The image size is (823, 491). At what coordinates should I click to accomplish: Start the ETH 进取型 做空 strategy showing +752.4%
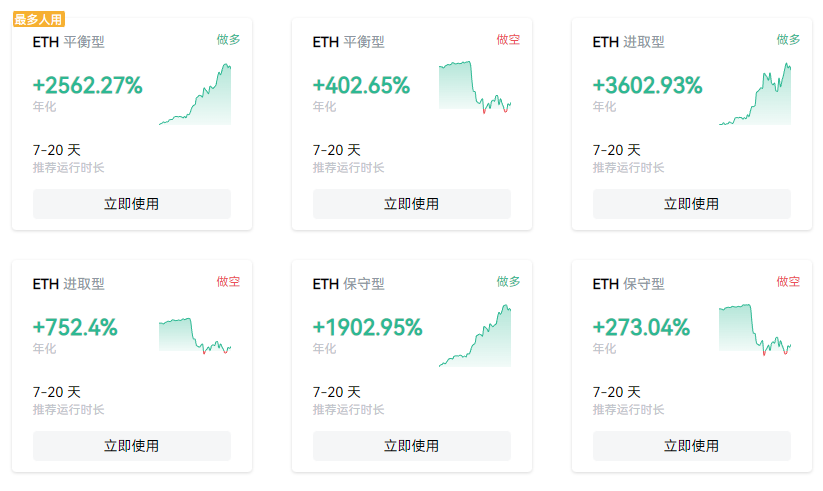pyautogui.click(x=131, y=446)
